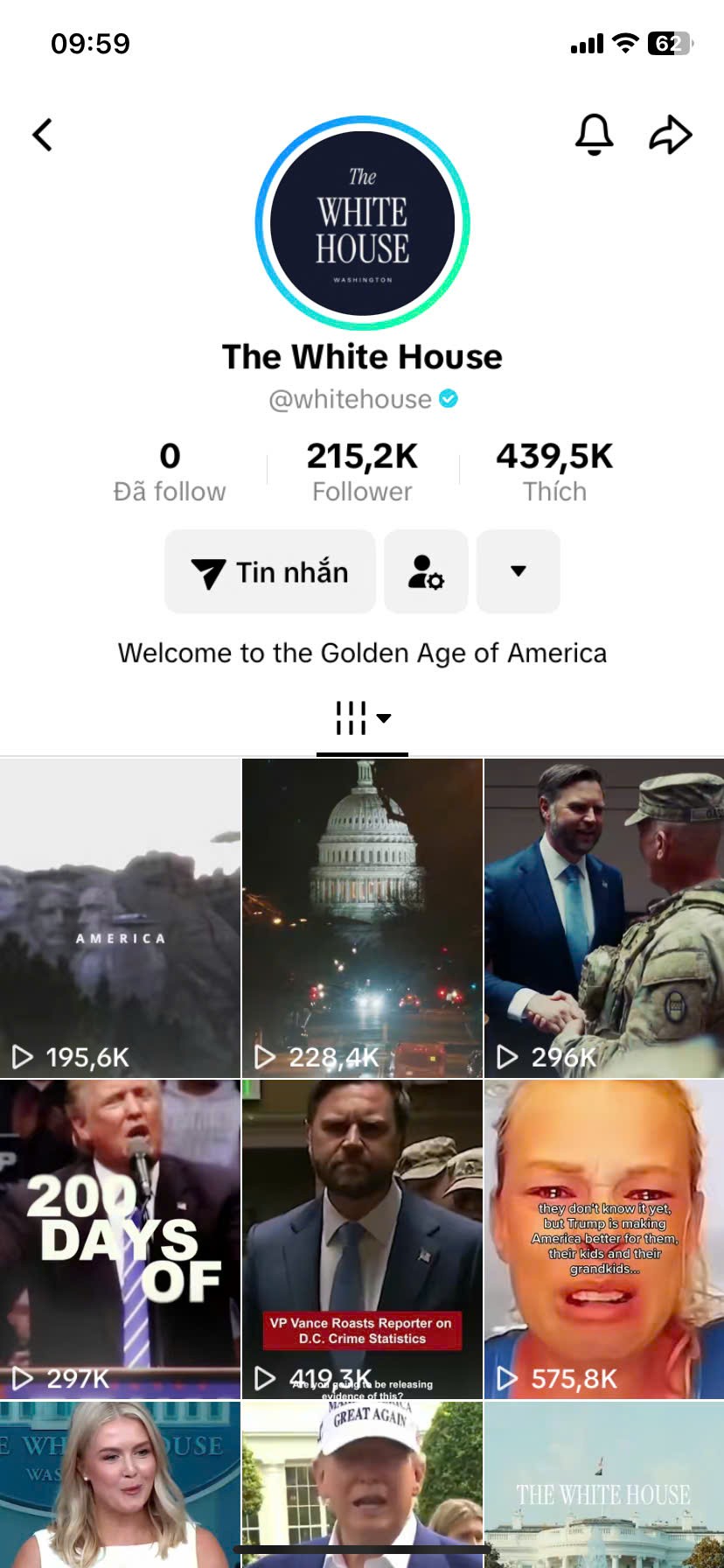
Task: Open the videos grid sort dropdown
Action: [x=362, y=718]
